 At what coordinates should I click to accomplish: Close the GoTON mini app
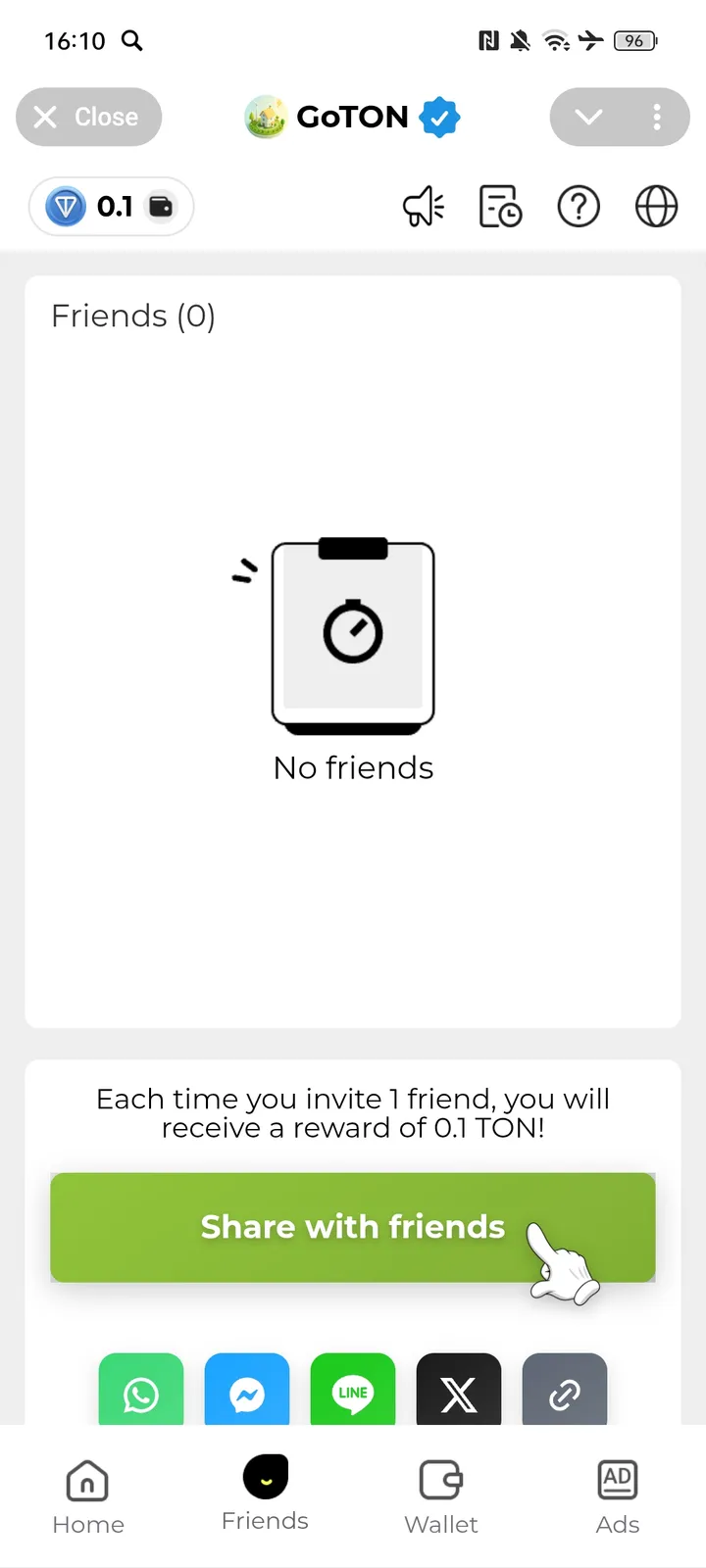coord(88,118)
